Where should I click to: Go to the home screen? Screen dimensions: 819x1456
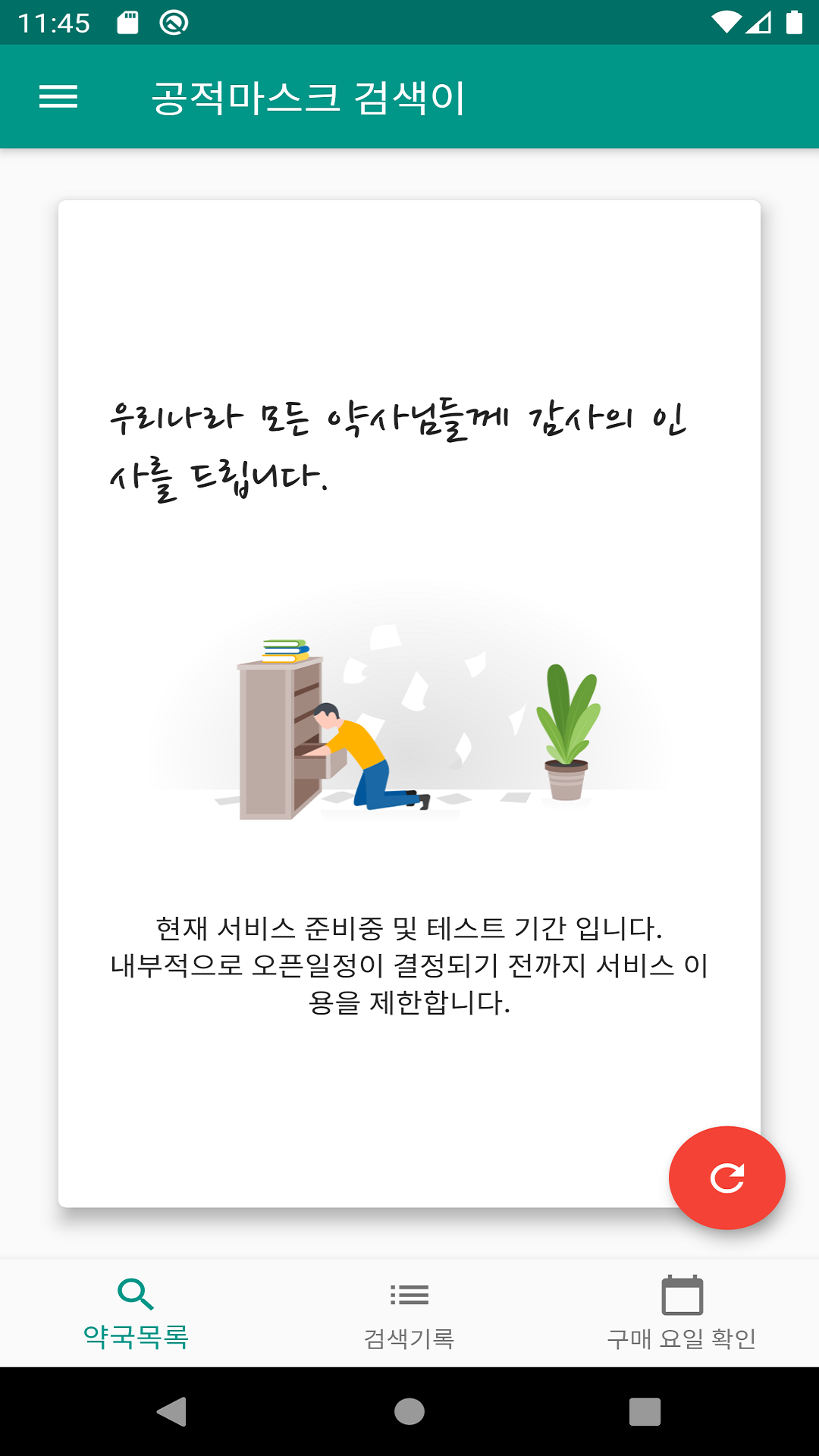coord(409,1412)
